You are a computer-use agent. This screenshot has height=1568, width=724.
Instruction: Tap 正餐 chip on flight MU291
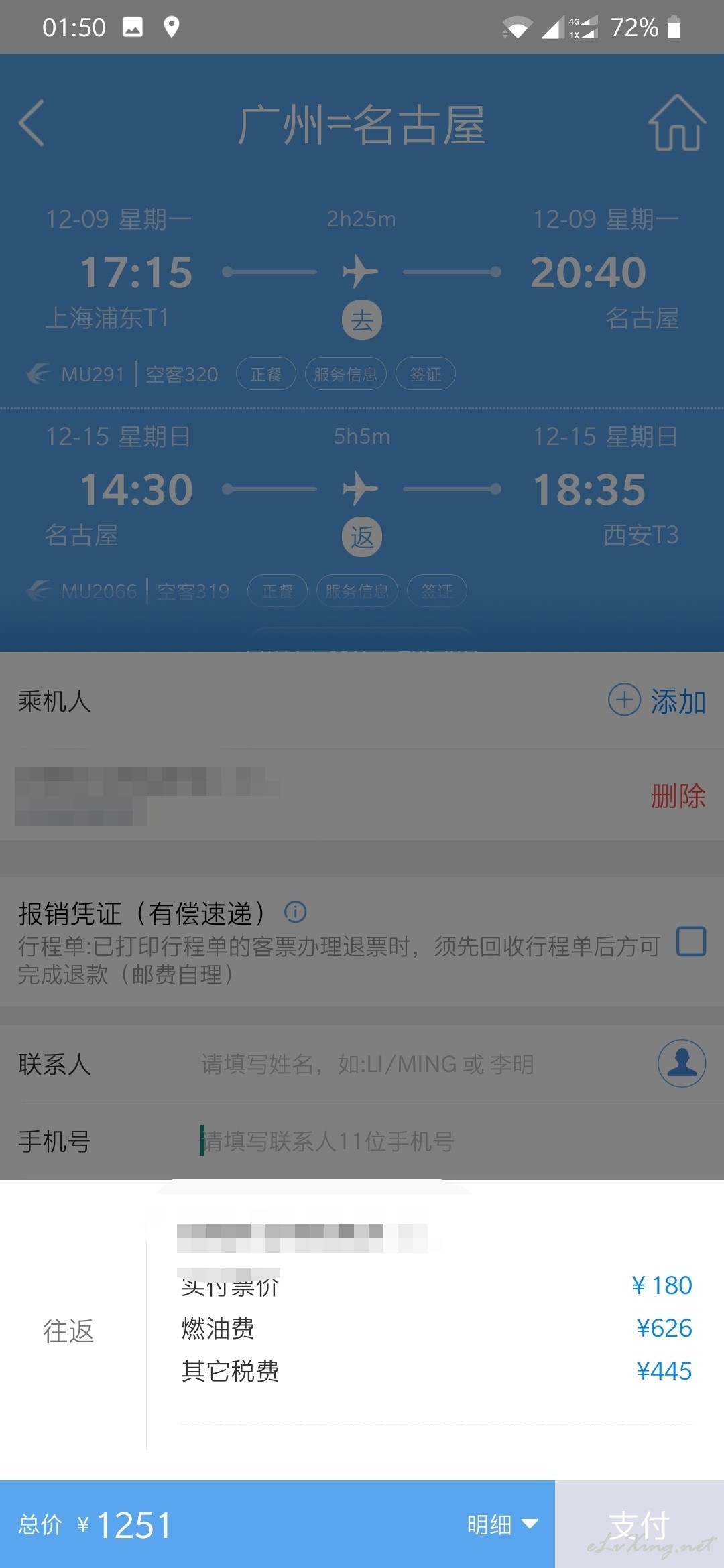point(266,374)
